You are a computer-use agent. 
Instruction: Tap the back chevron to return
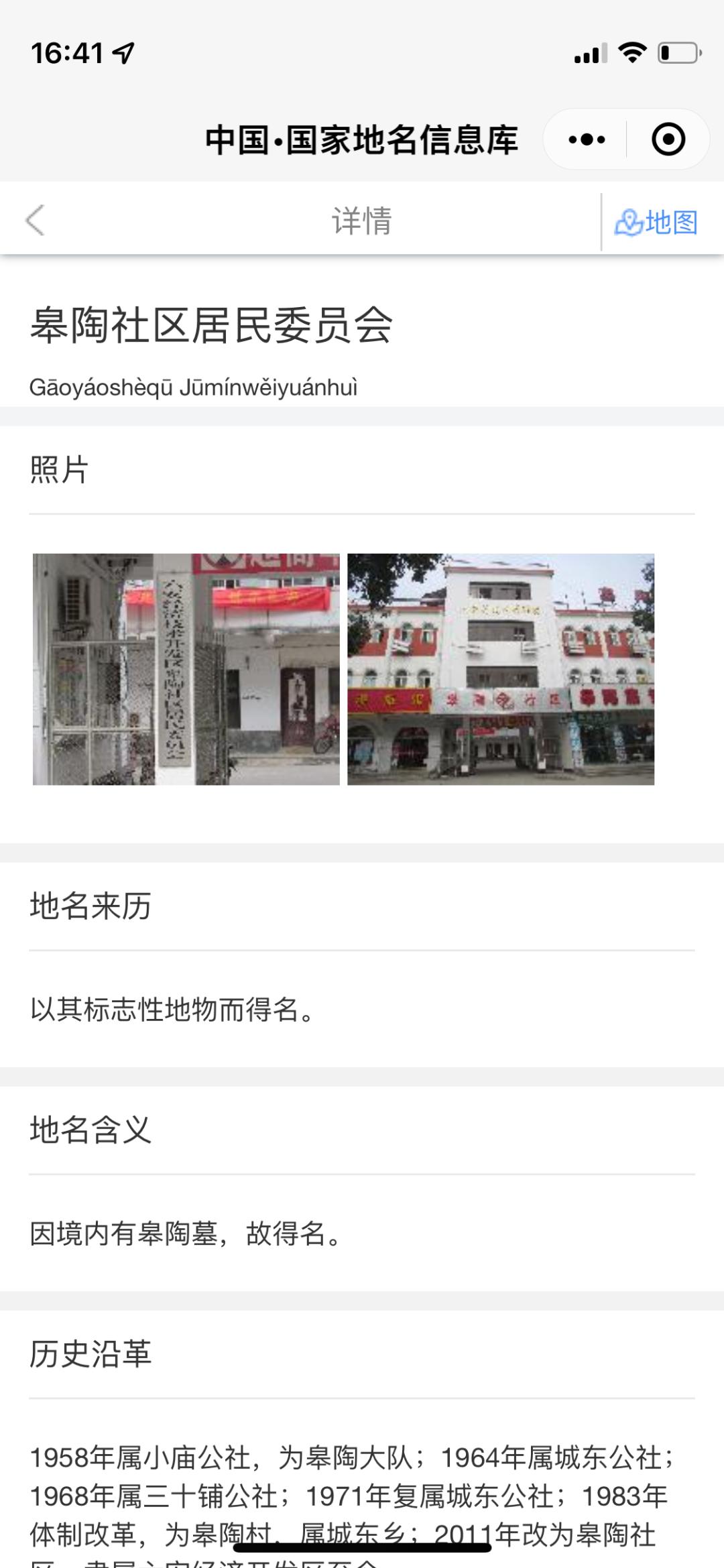pyautogui.click(x=35, y=219)
